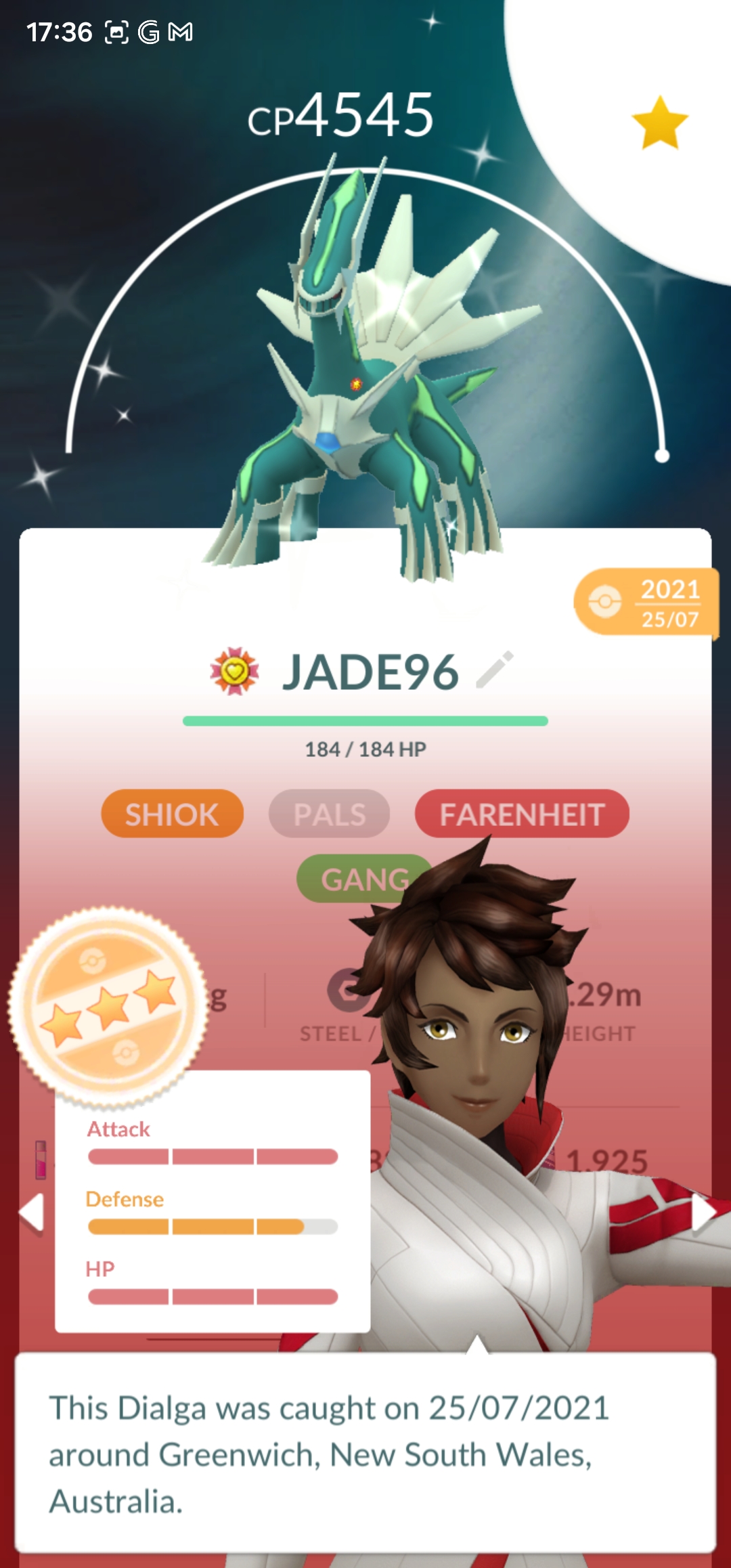
Task: Open the PALS tag
Action: tap(329, 814)
